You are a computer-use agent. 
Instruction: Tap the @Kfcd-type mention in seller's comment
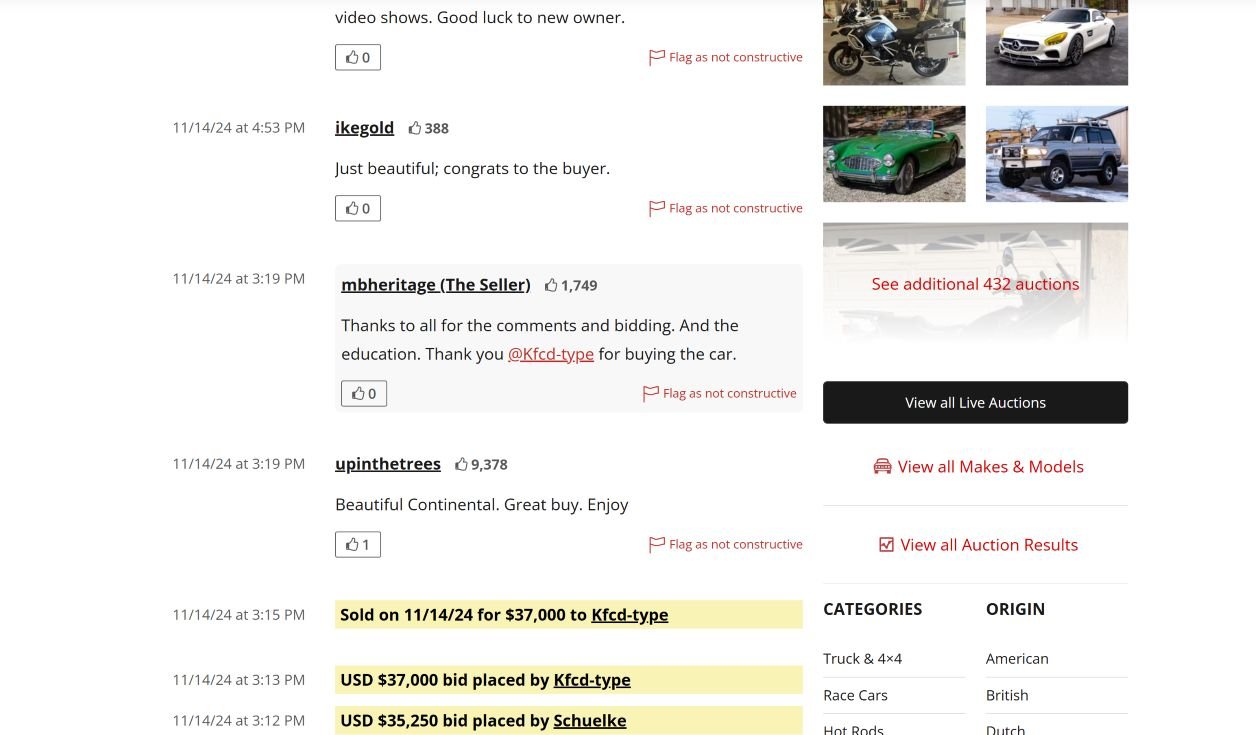point(550,354)
